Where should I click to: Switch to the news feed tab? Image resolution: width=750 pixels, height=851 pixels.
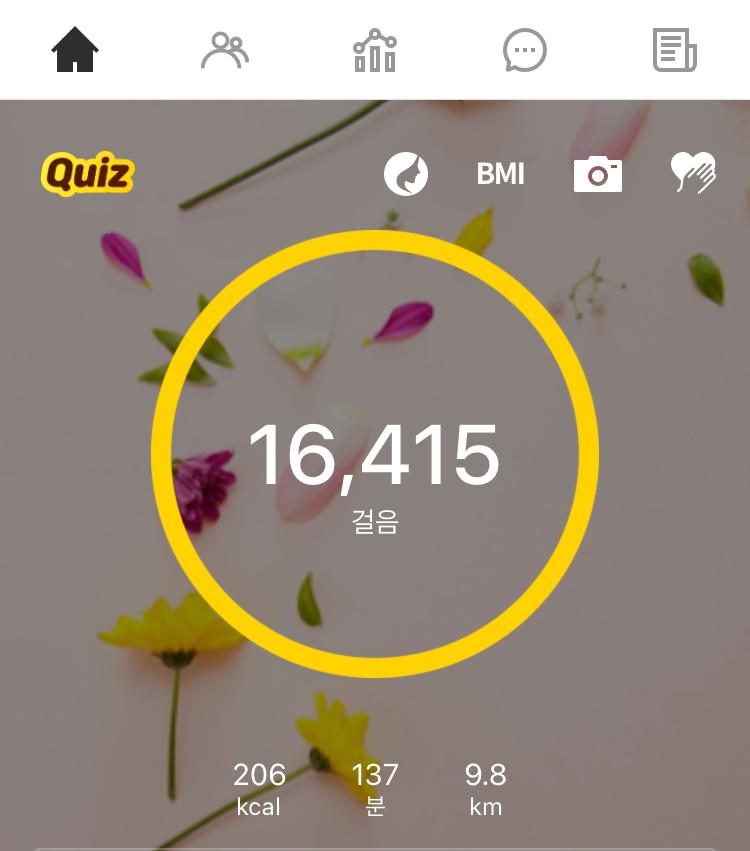[675, 50]
